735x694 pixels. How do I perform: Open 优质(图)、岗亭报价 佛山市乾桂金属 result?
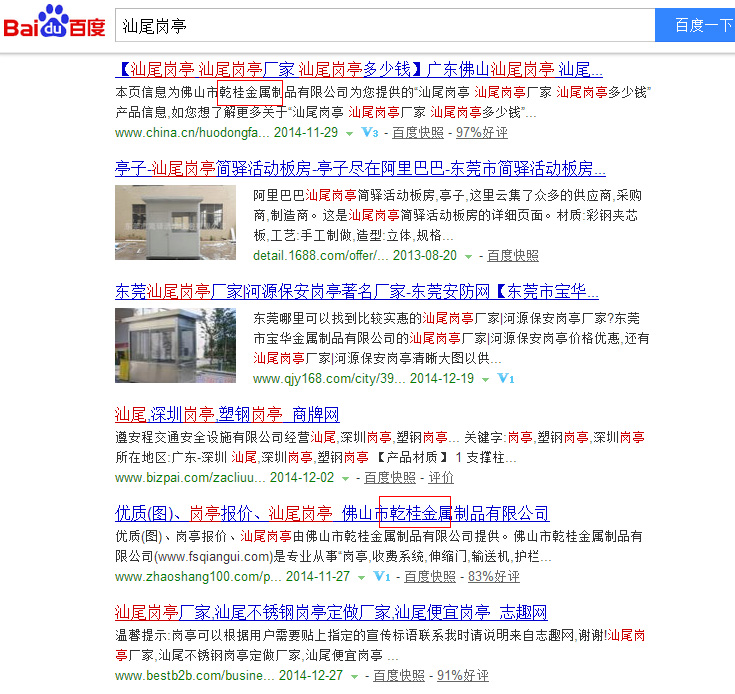(x=332, y=514)
